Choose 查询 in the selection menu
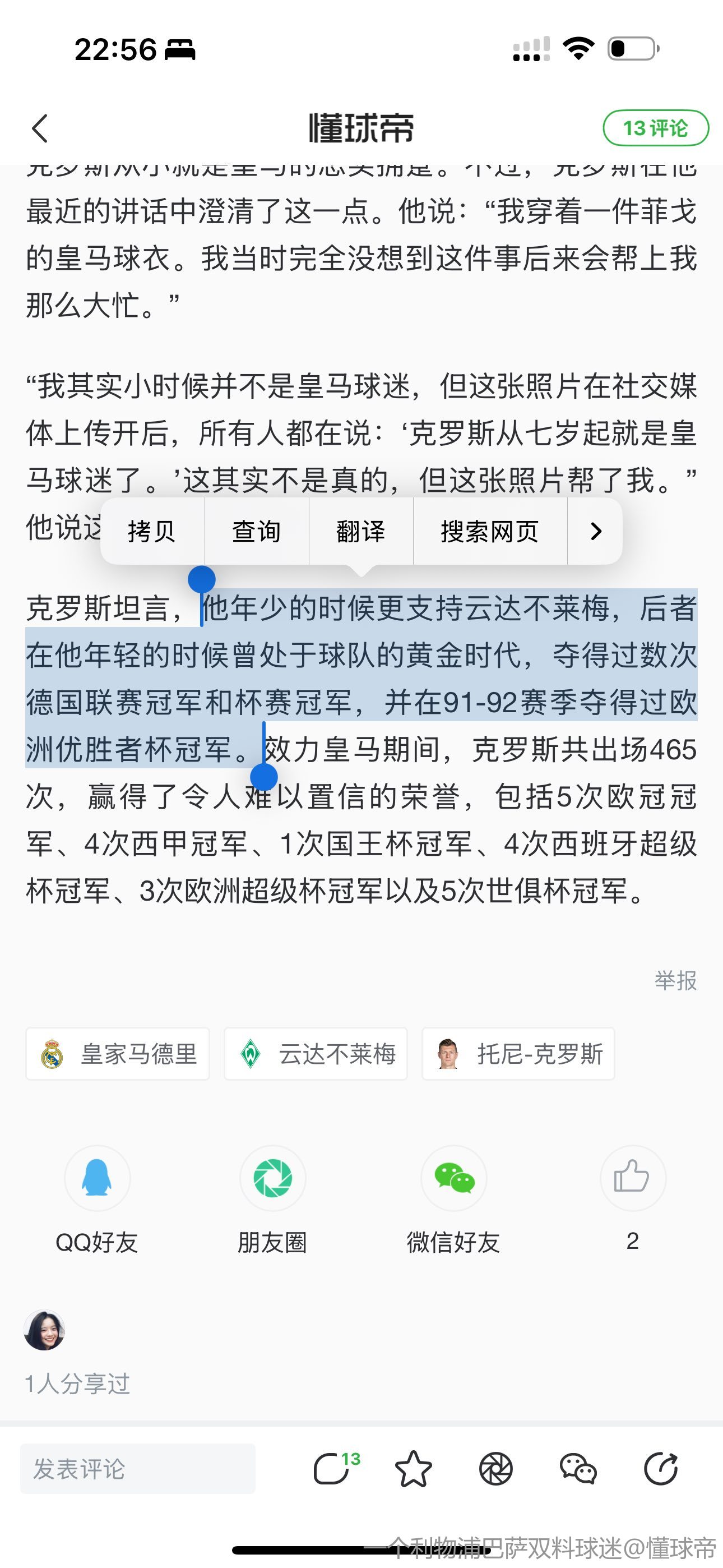This screenshot has width=723, height=1568. (256, 532)
